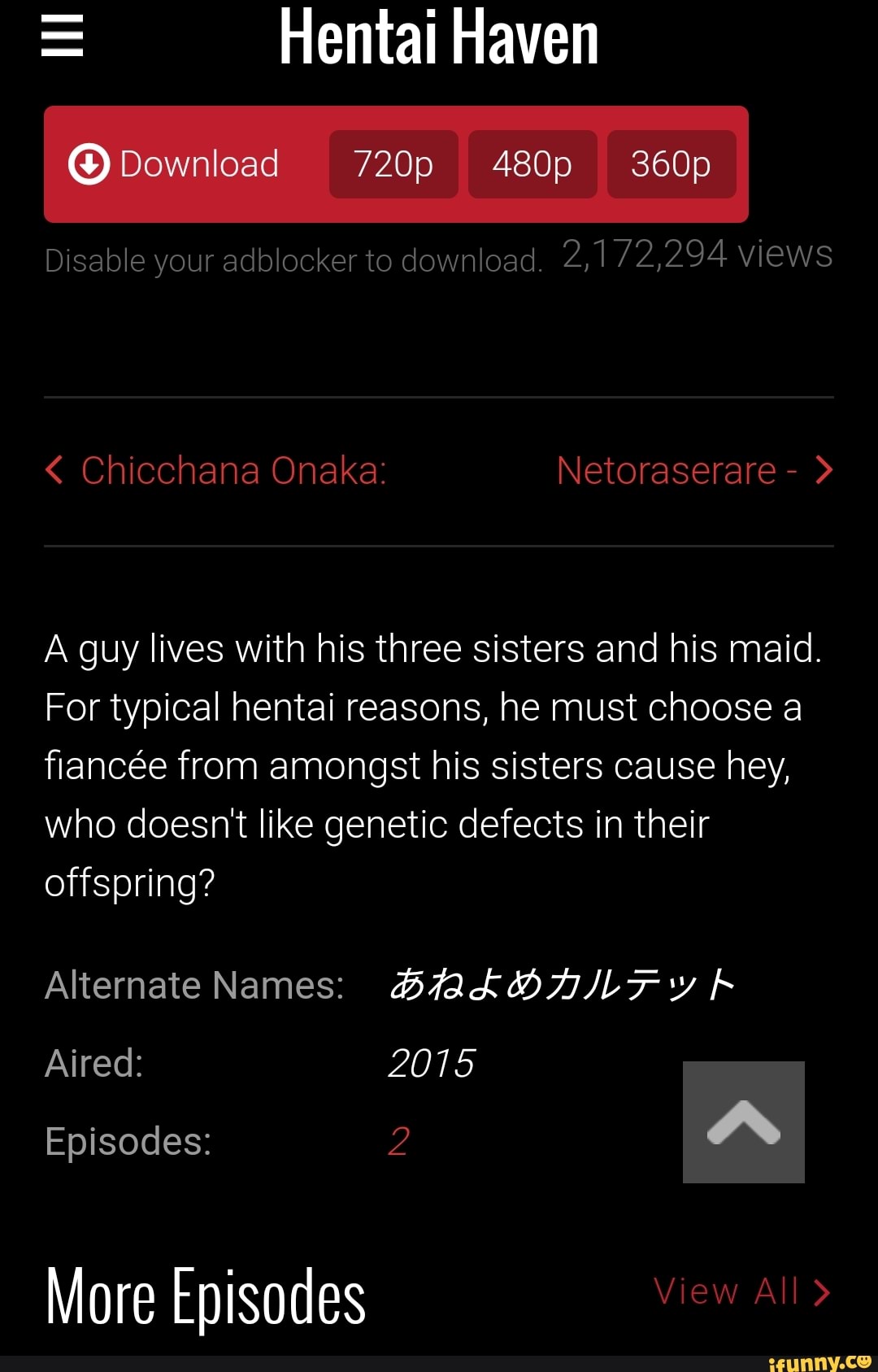Go to previous post Chicchana Onaka
The image size is (878, 1372).
click(x=218, y=470)
